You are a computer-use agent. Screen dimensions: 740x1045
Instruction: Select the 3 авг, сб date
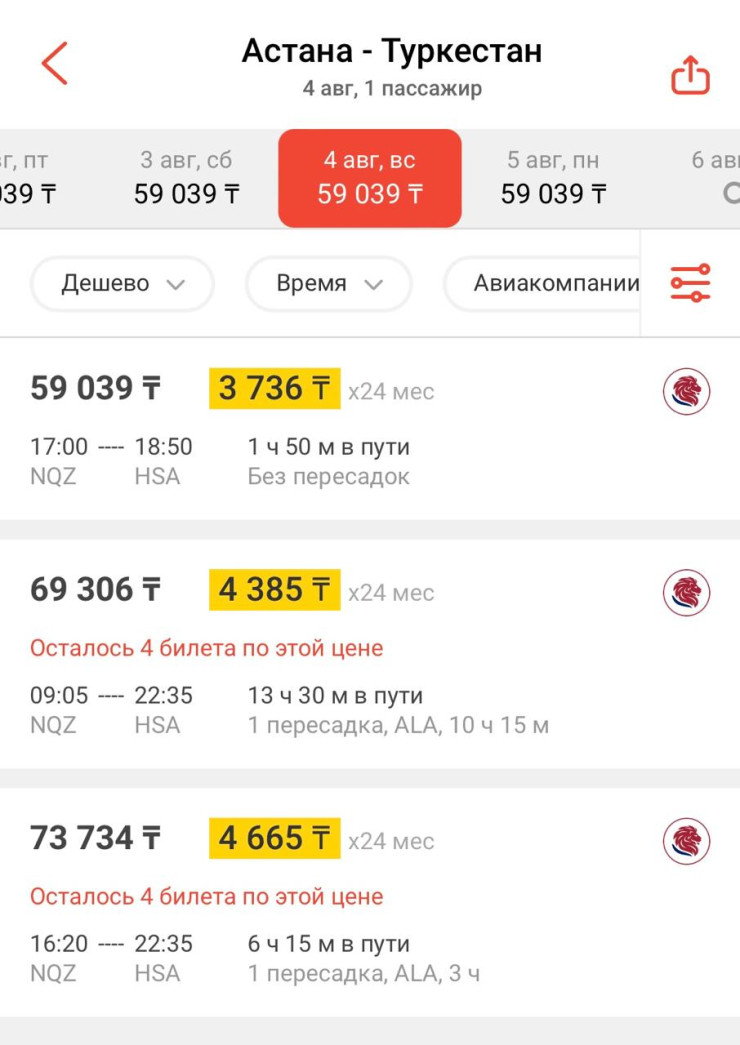pos(186,178)
